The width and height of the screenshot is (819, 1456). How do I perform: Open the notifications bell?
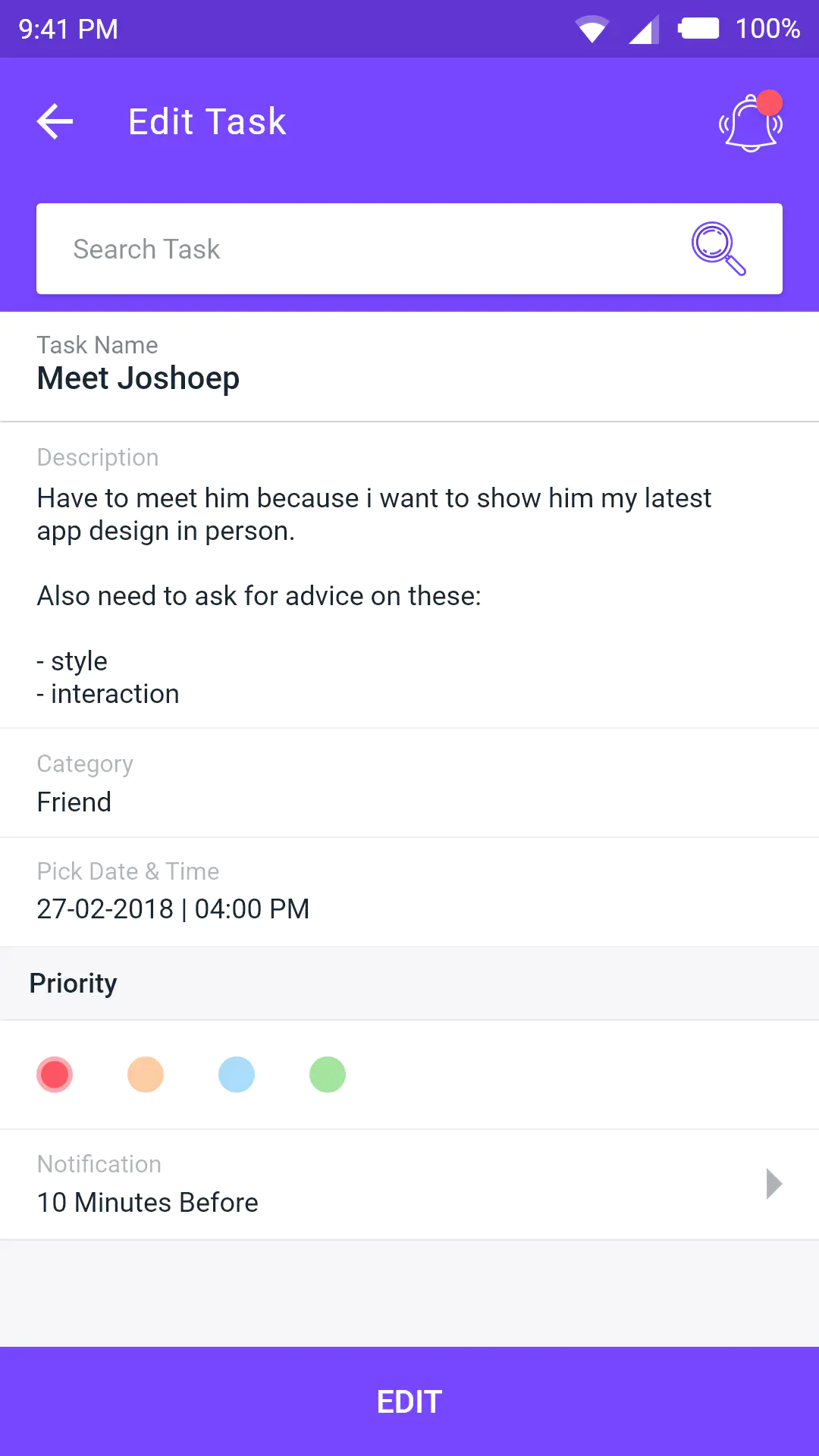[751, 121]
